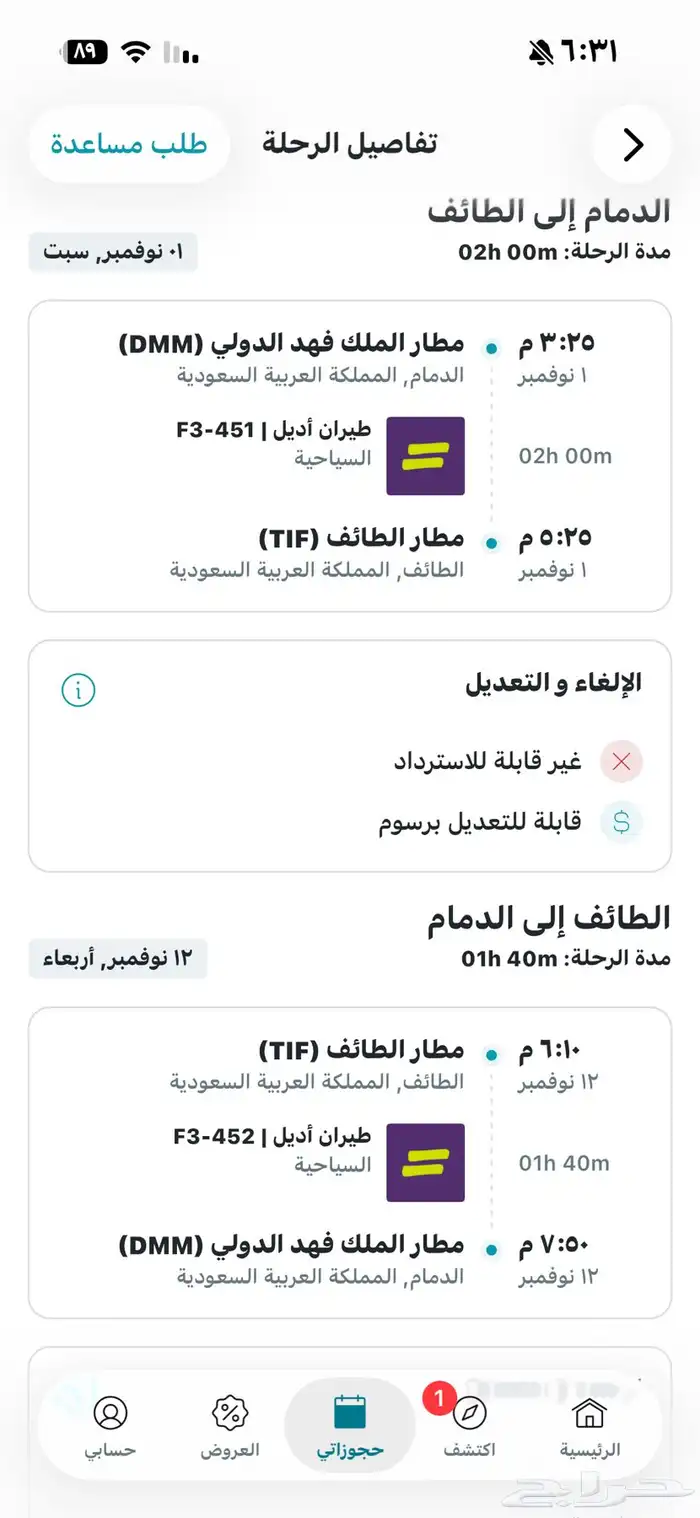Viewport: 700px width, 1518px height.
Task: Open info icon for الإلغاء و التعديل
Action: [78, 690]
